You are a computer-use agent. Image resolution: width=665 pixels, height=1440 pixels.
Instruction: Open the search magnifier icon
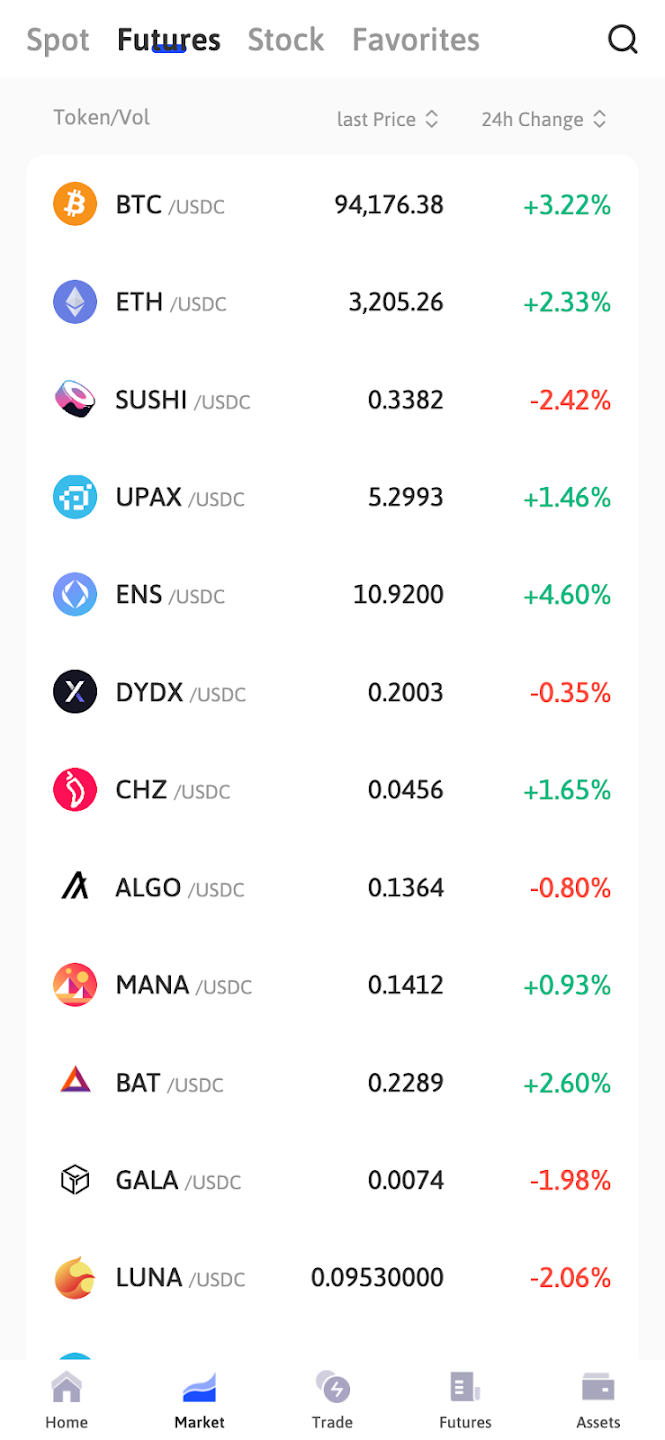click(622, 40)
